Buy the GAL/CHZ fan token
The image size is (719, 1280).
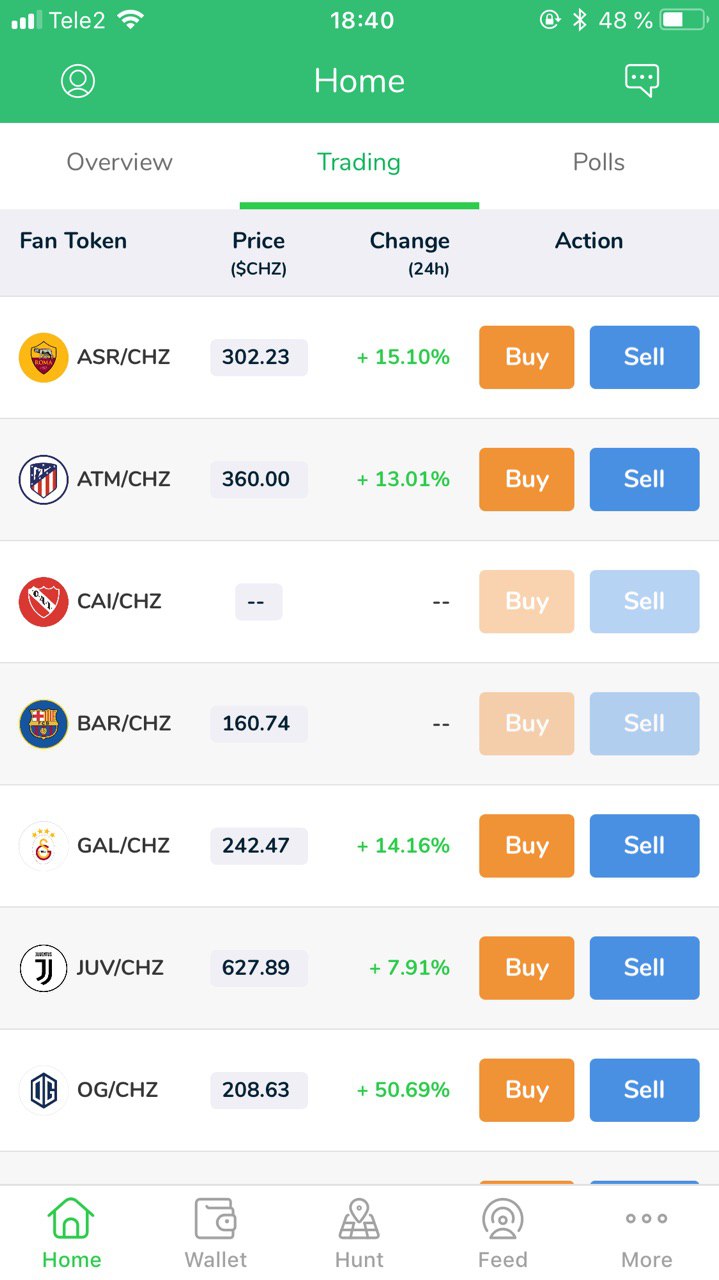(x=527, y=845)
